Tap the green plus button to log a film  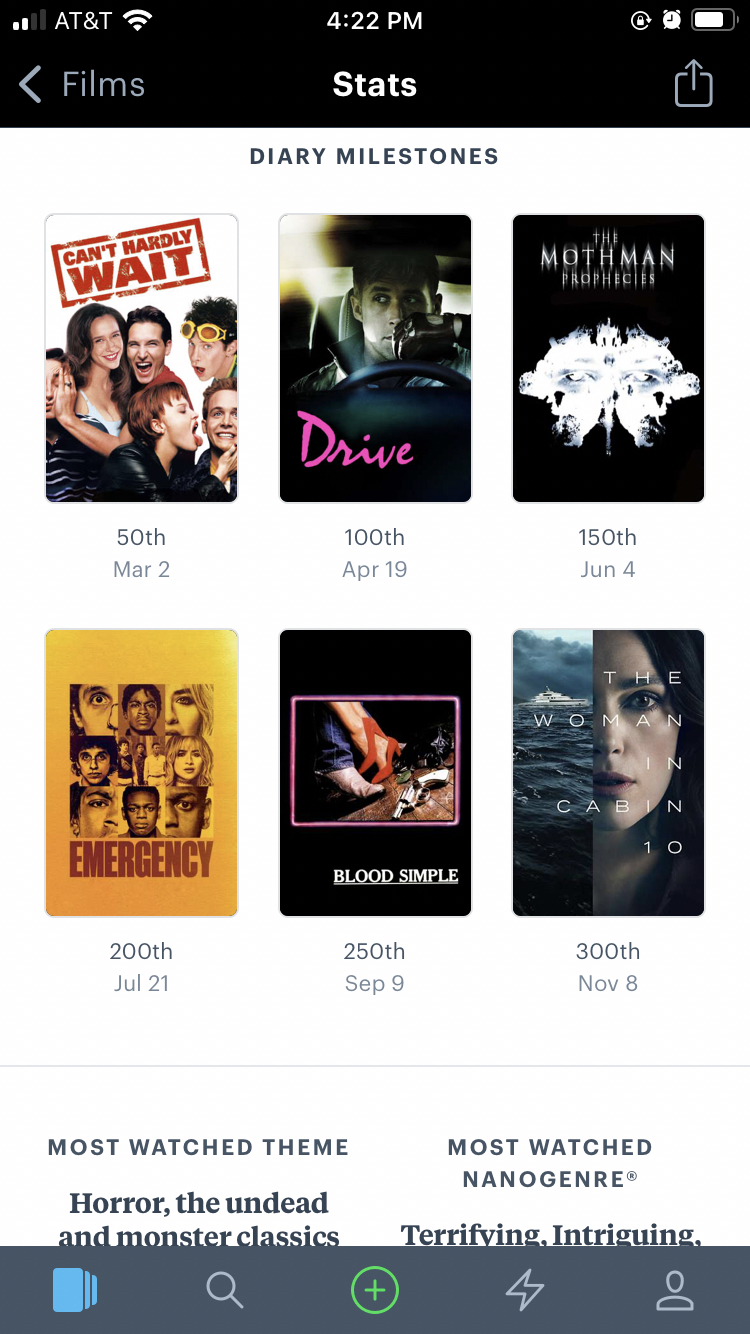pyautogui.click(x=375, y=1290)
